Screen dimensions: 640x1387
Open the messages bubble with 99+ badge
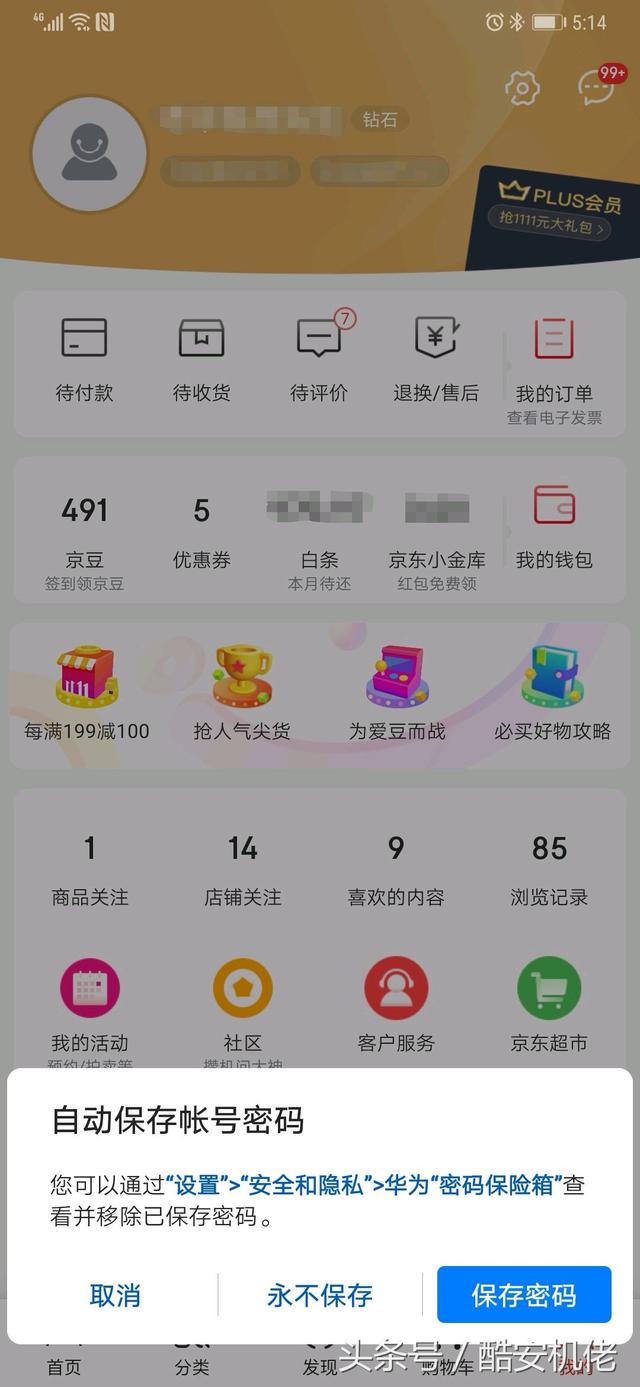[597, 87]
